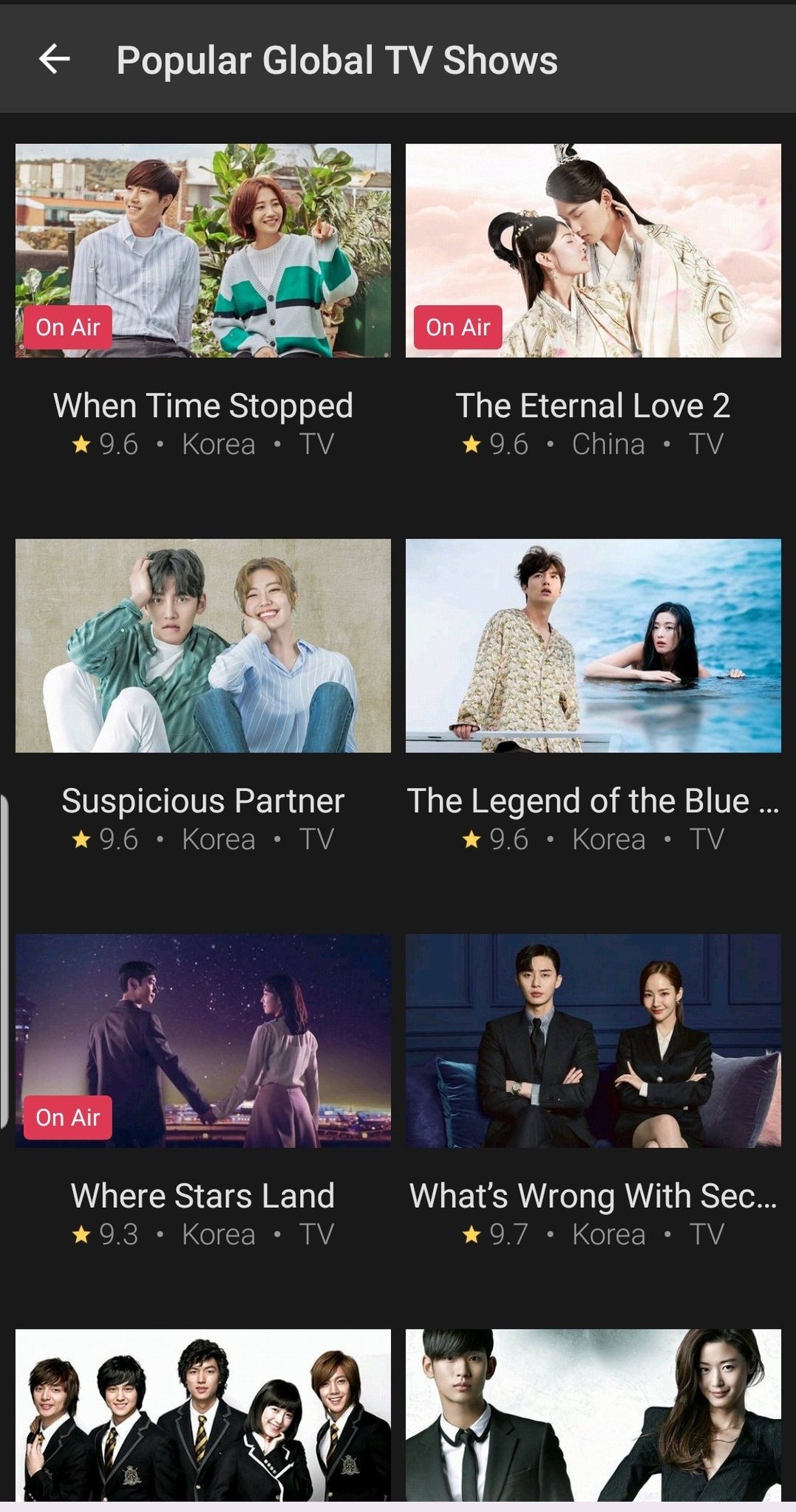
Task: Choose What's Wrong With Sec... show
Action: [593, 1041]
